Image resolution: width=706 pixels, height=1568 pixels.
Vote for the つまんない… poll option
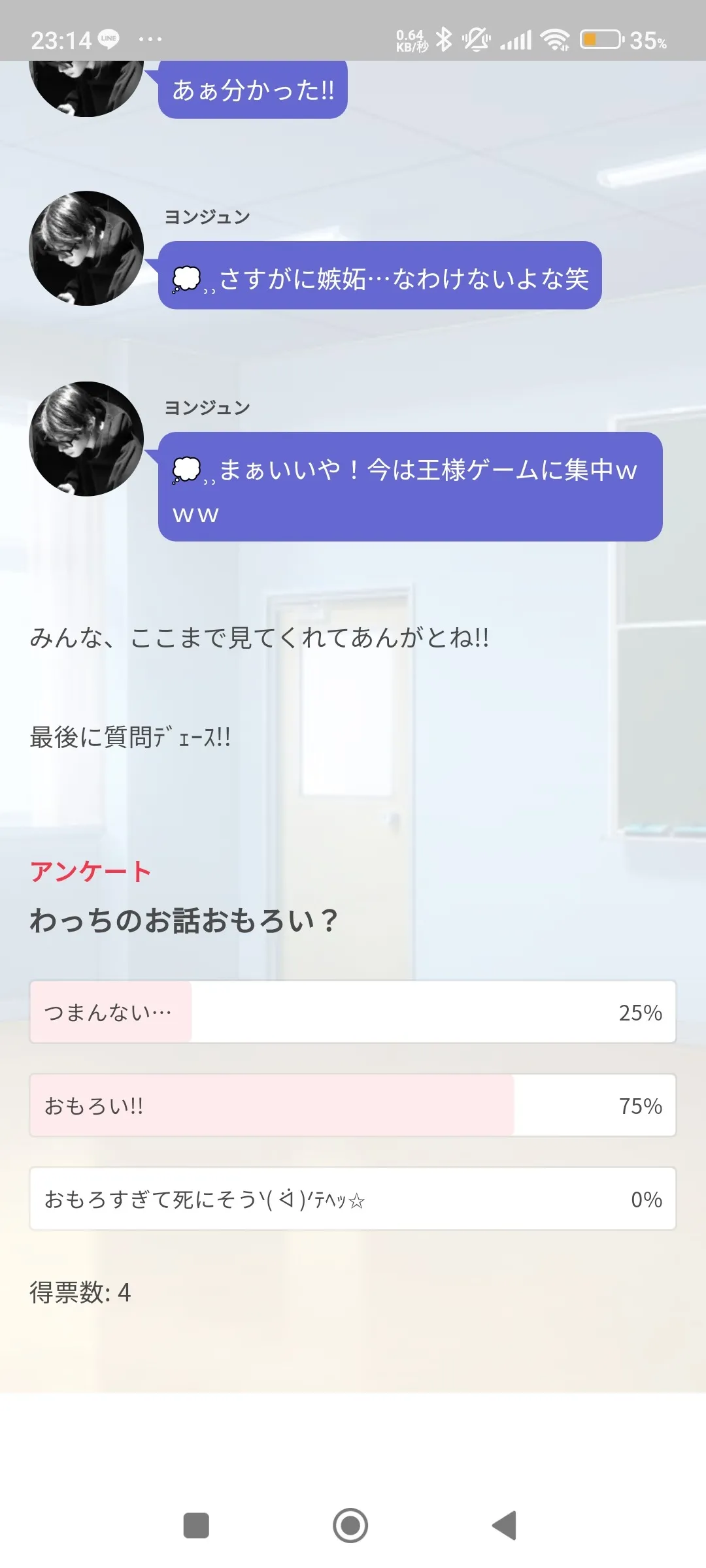[353, 1012]
